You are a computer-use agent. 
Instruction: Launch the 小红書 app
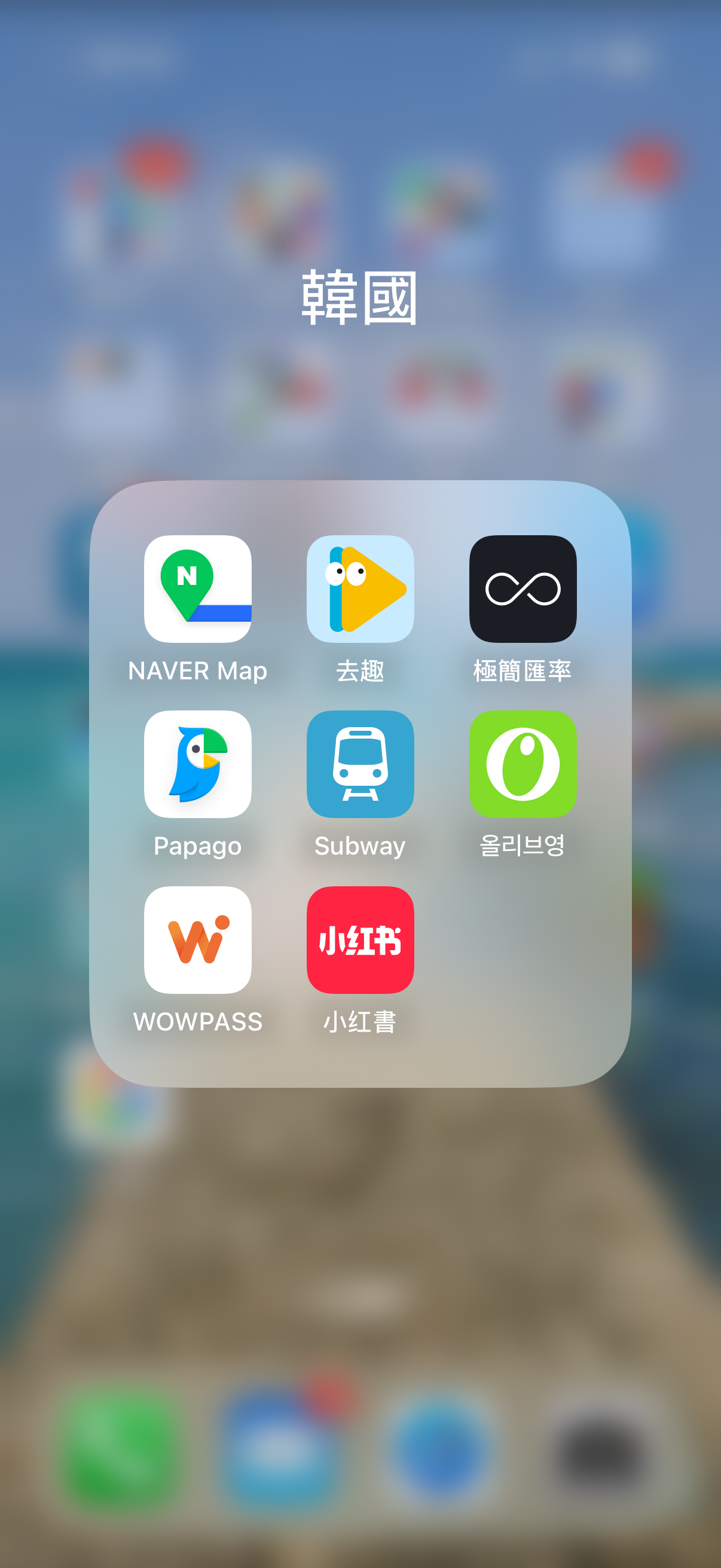pyautogui.click(x=360, y=940)
